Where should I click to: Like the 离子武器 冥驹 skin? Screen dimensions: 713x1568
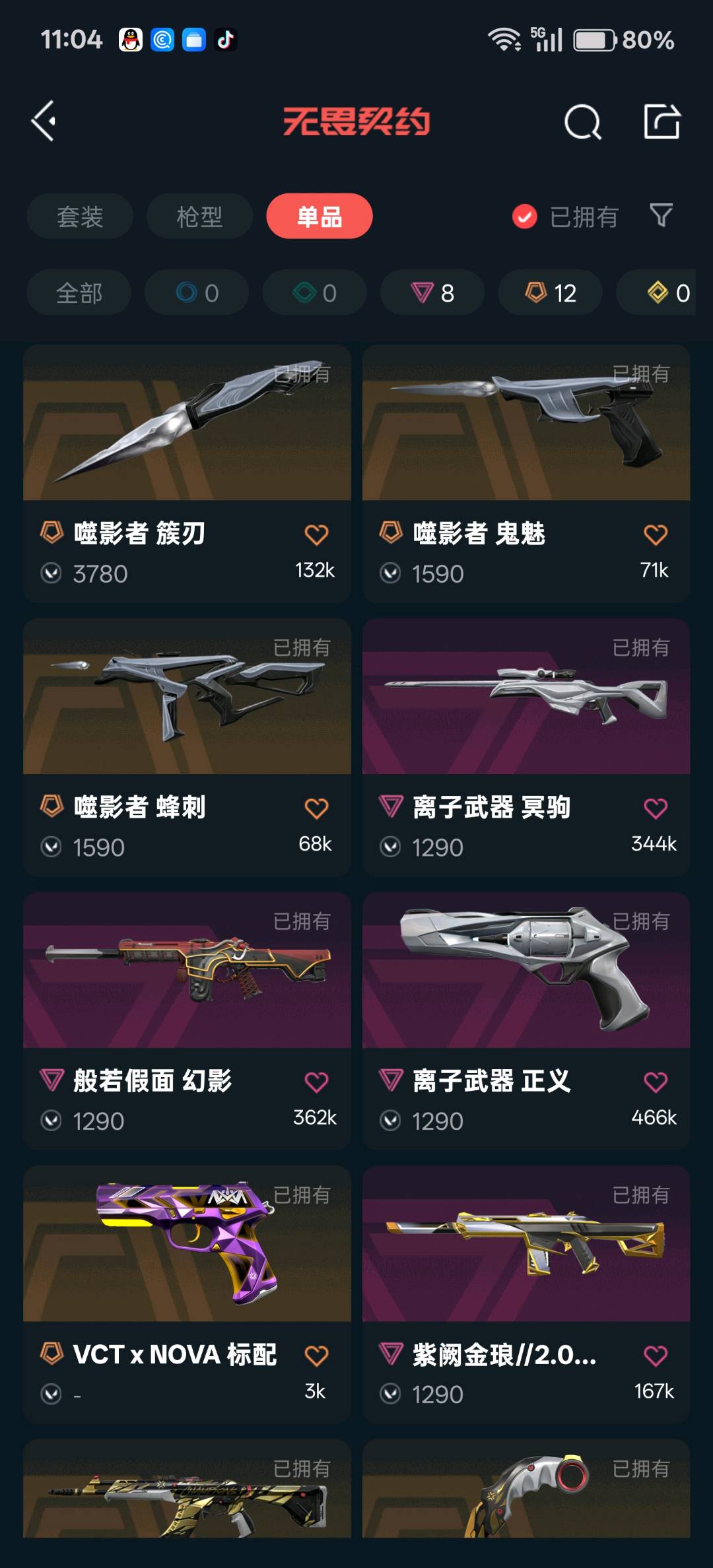(x=655, y=808)
